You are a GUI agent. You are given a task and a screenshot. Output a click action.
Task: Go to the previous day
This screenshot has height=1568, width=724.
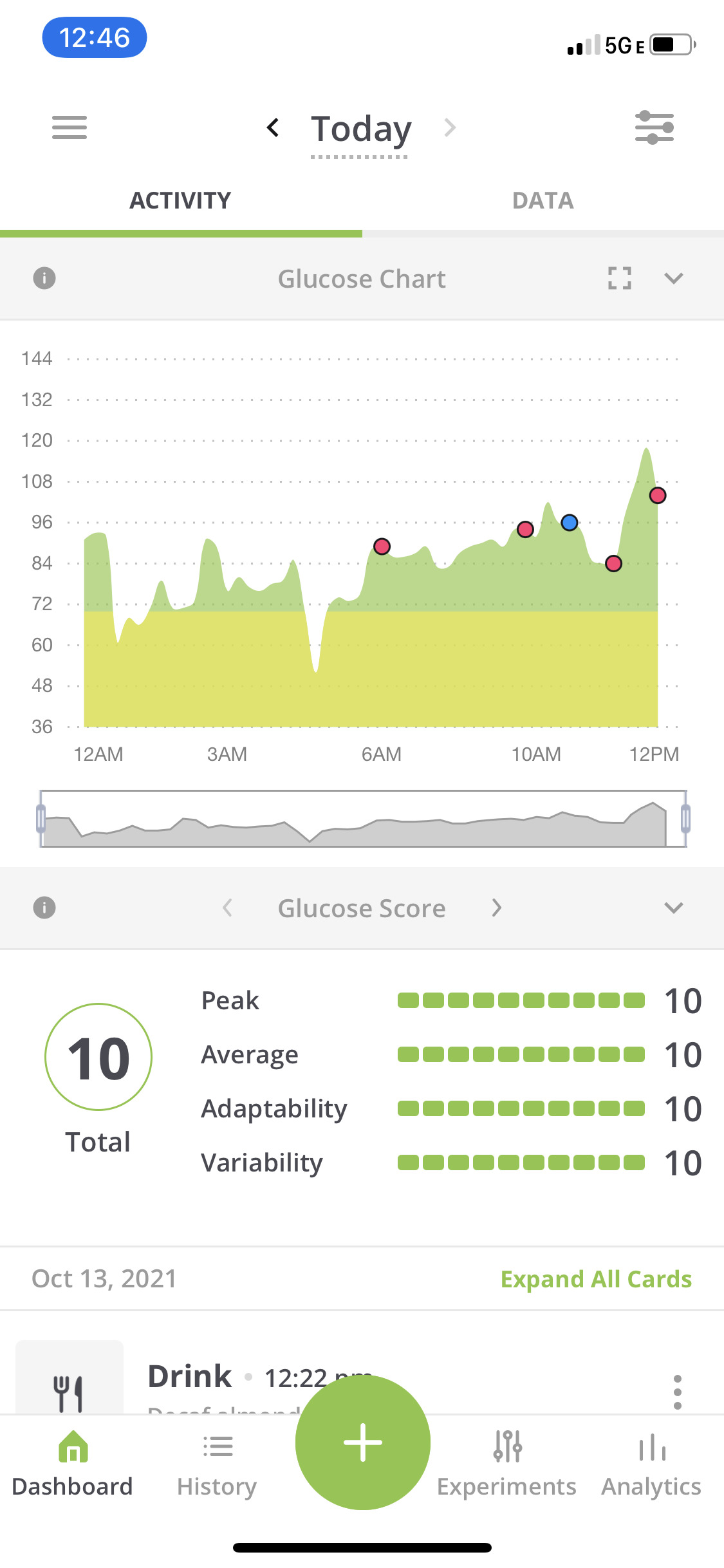(x=273, y=127)
